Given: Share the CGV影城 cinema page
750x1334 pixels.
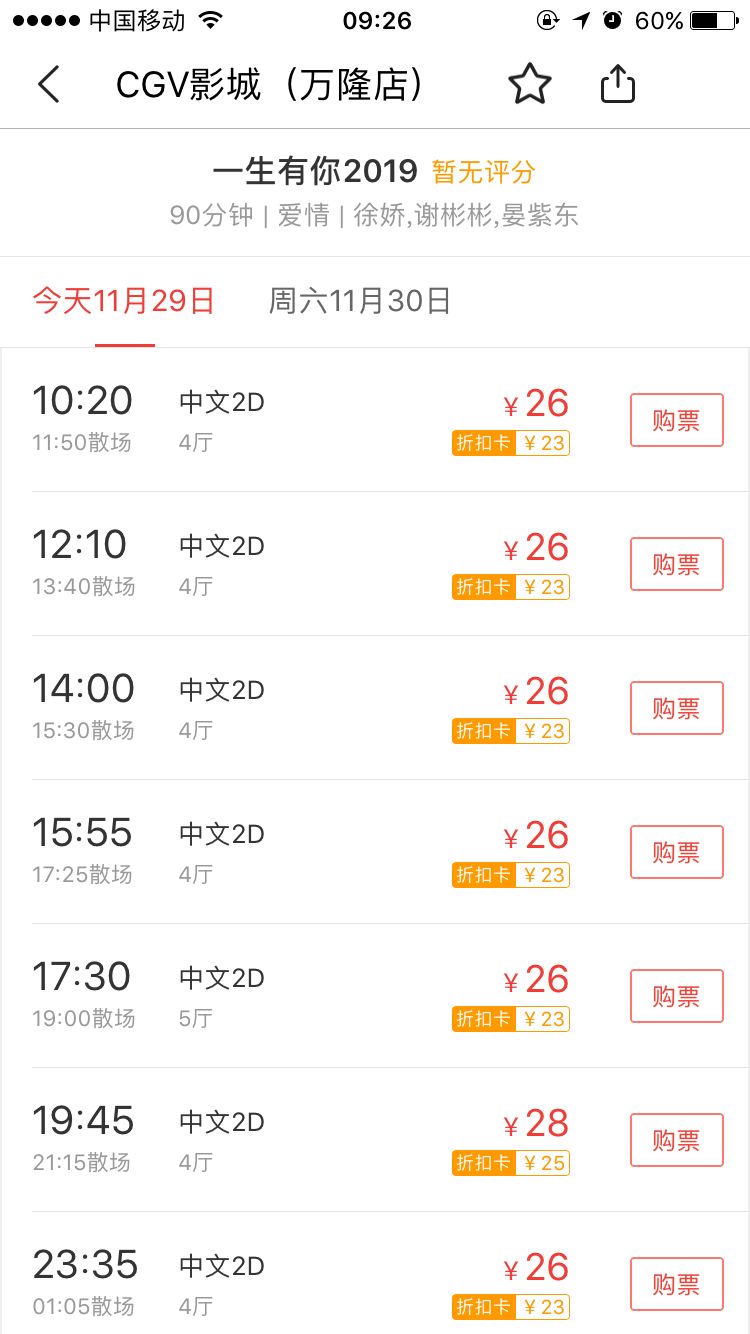Looking at the screenshot, I should point(618,84).
